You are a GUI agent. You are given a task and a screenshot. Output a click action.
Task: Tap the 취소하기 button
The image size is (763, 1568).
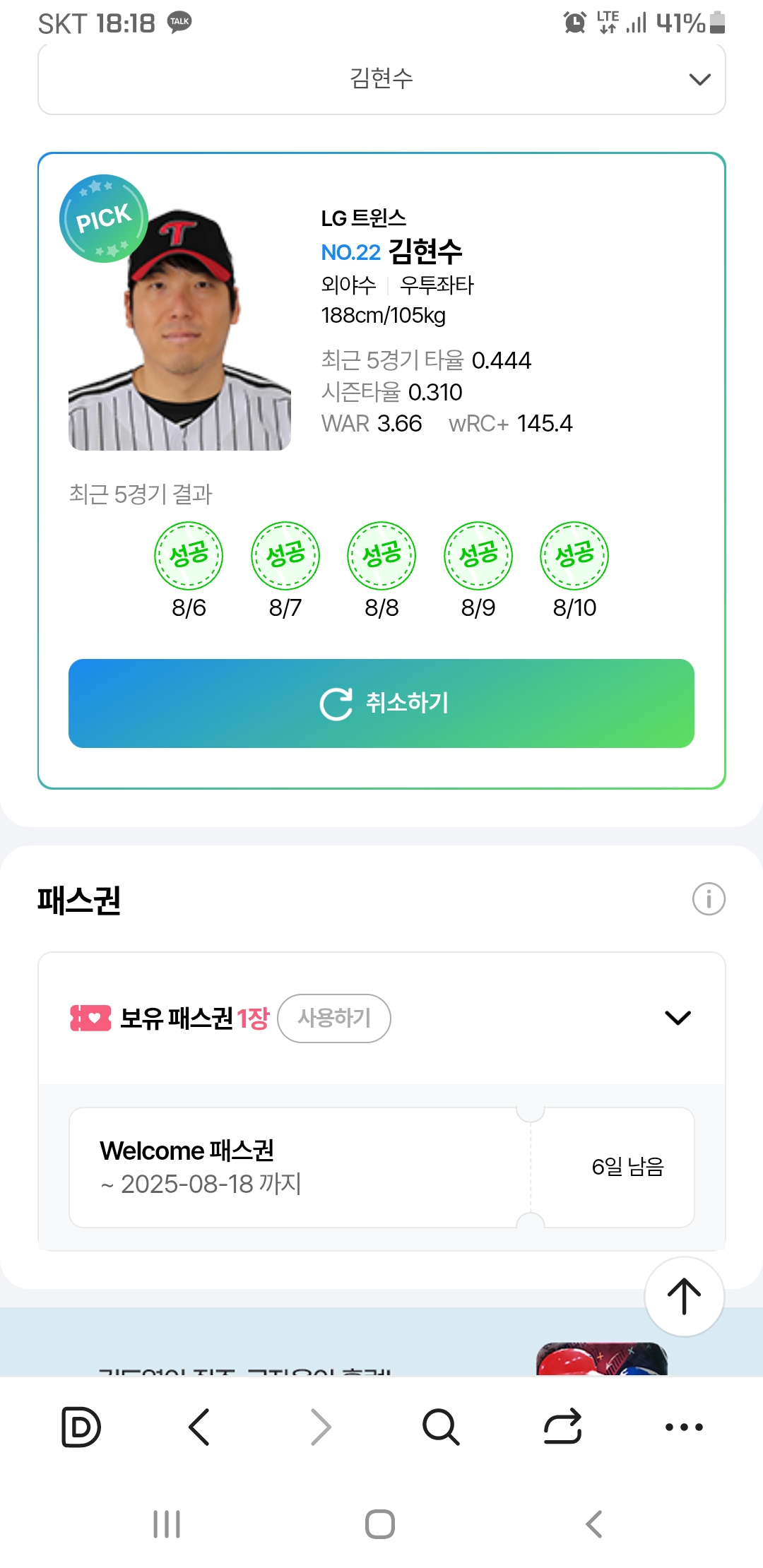(381, 703)
